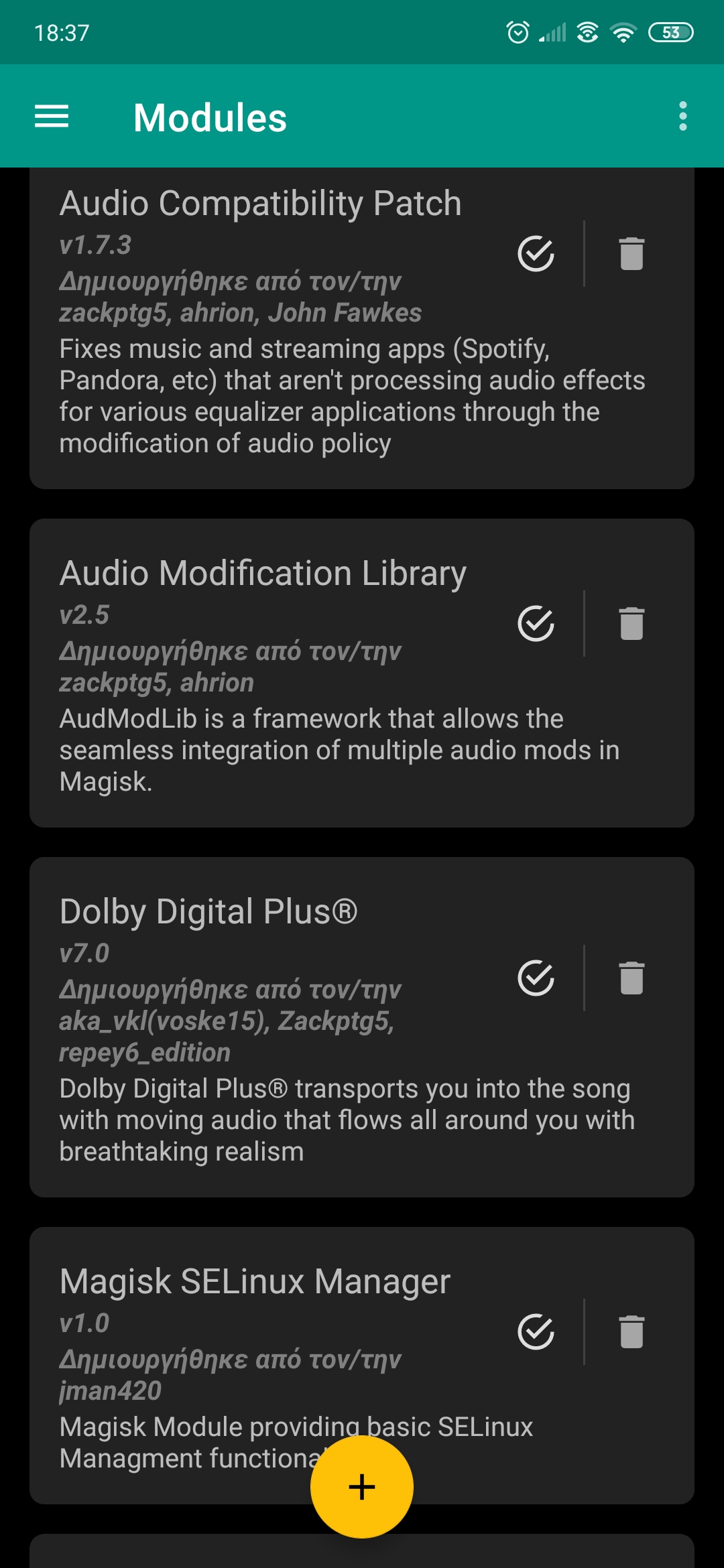Open the navigation drawer menu
Viewport: 724px width, 1568px height.
tap(52, 117)
